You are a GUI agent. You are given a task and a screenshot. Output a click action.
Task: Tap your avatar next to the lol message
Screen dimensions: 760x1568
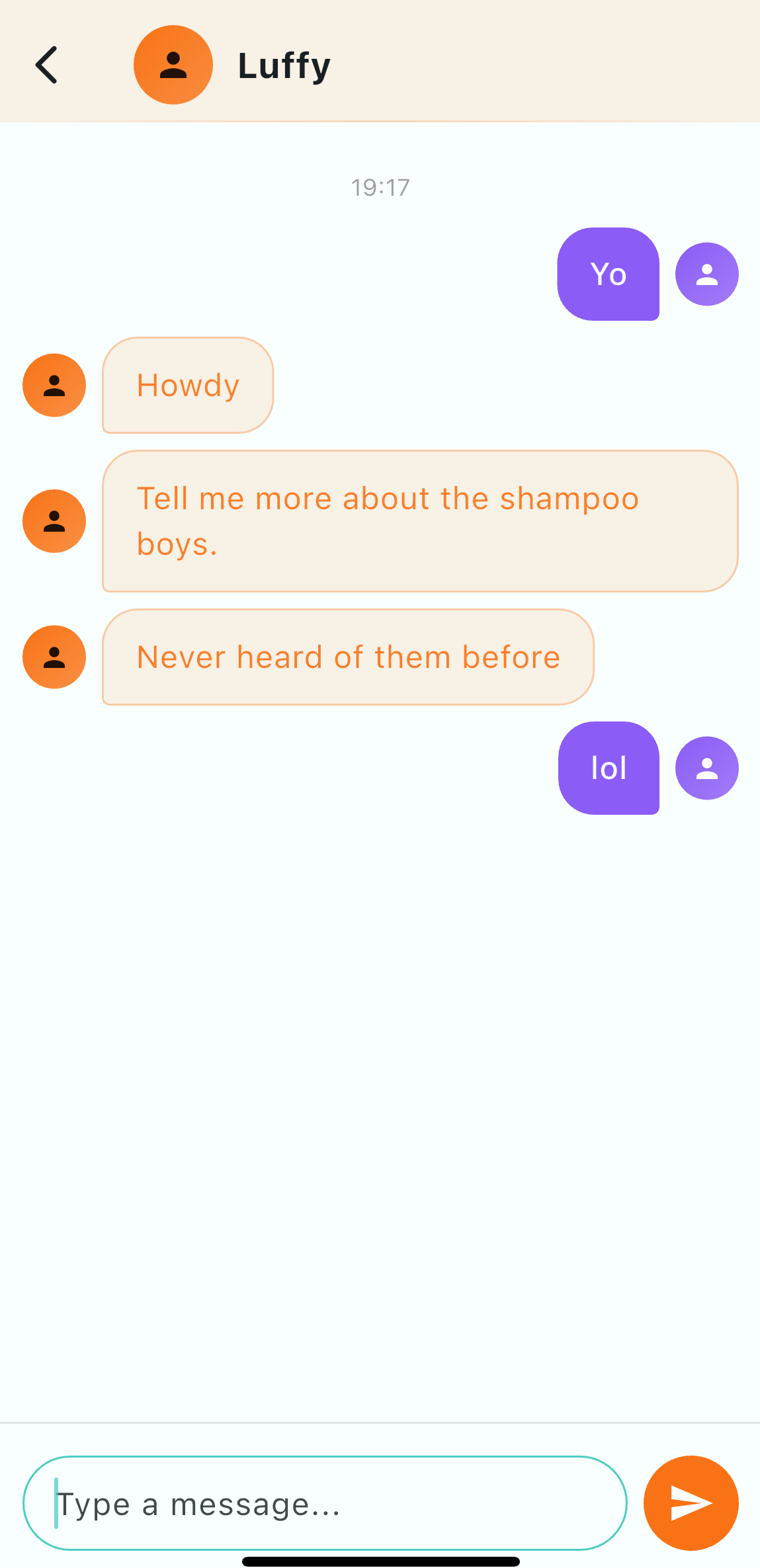click(x=706, y=768)
